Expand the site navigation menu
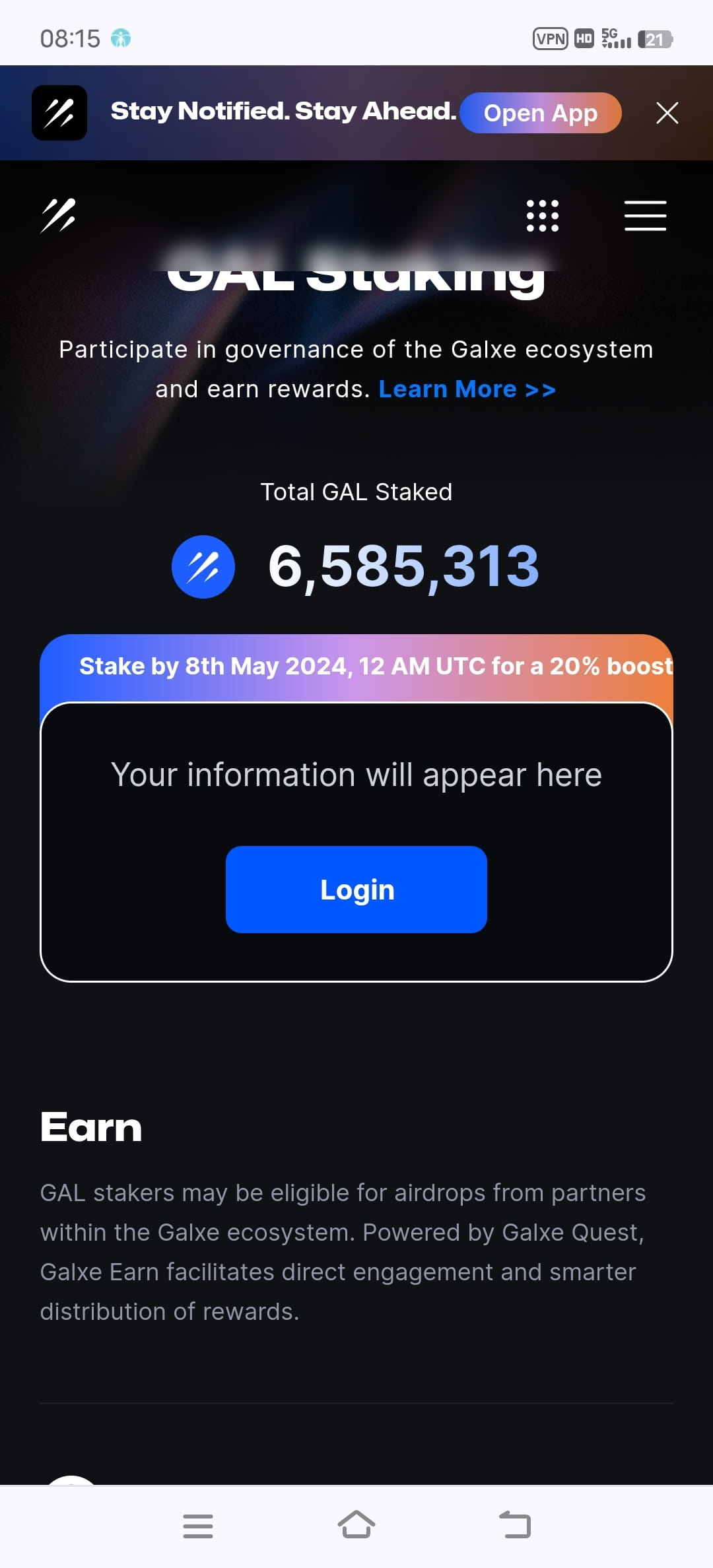Screen dimensions: 713x1568 646,216
